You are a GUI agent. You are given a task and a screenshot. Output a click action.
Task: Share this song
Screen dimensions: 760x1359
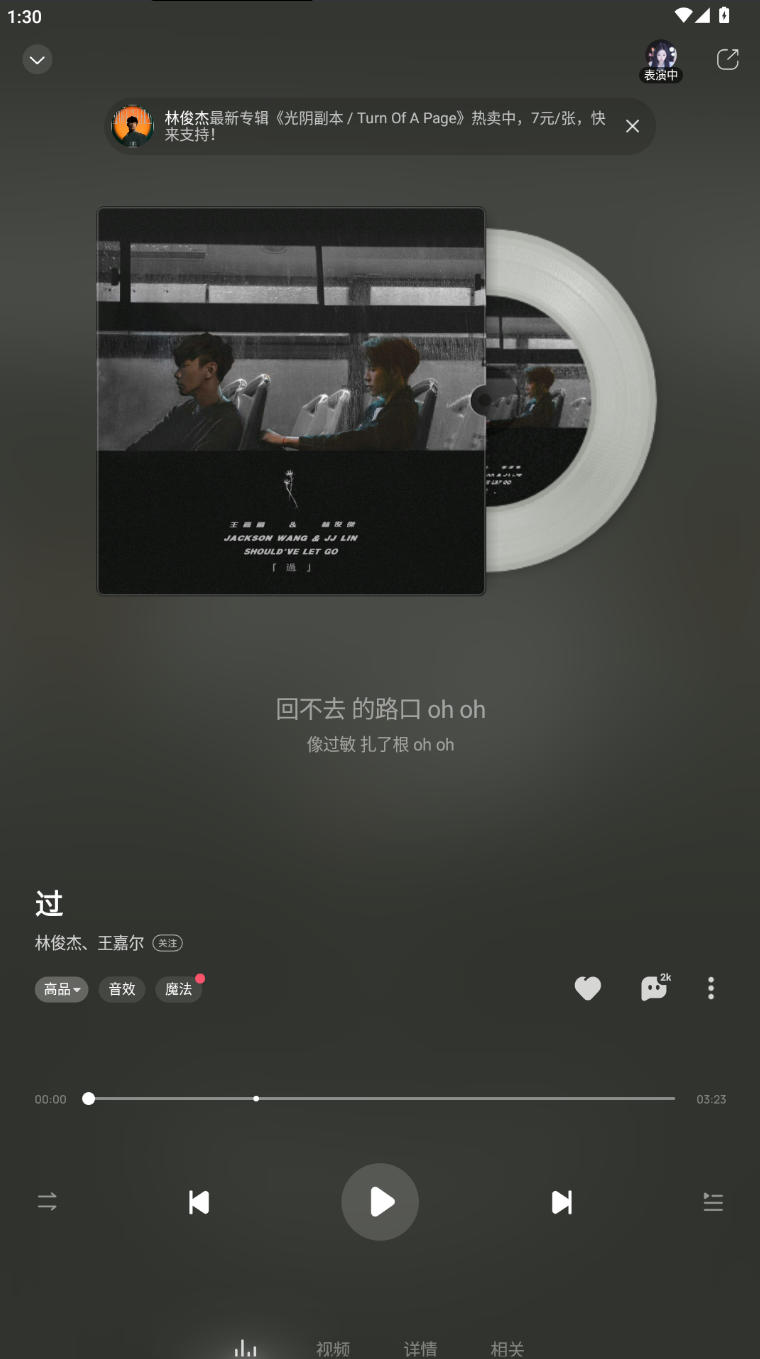pyautogui.click(x=727, y=60)
